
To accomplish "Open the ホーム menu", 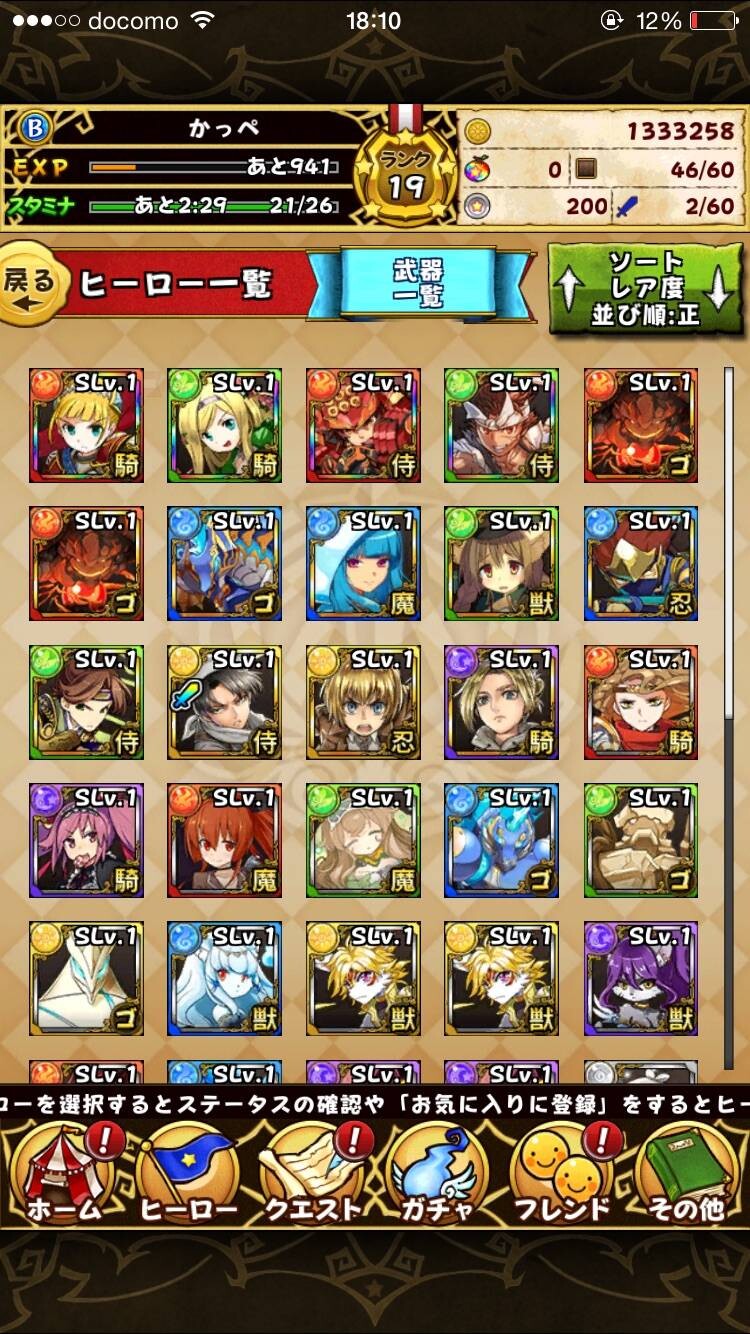I will click(x=65, y=1171).
